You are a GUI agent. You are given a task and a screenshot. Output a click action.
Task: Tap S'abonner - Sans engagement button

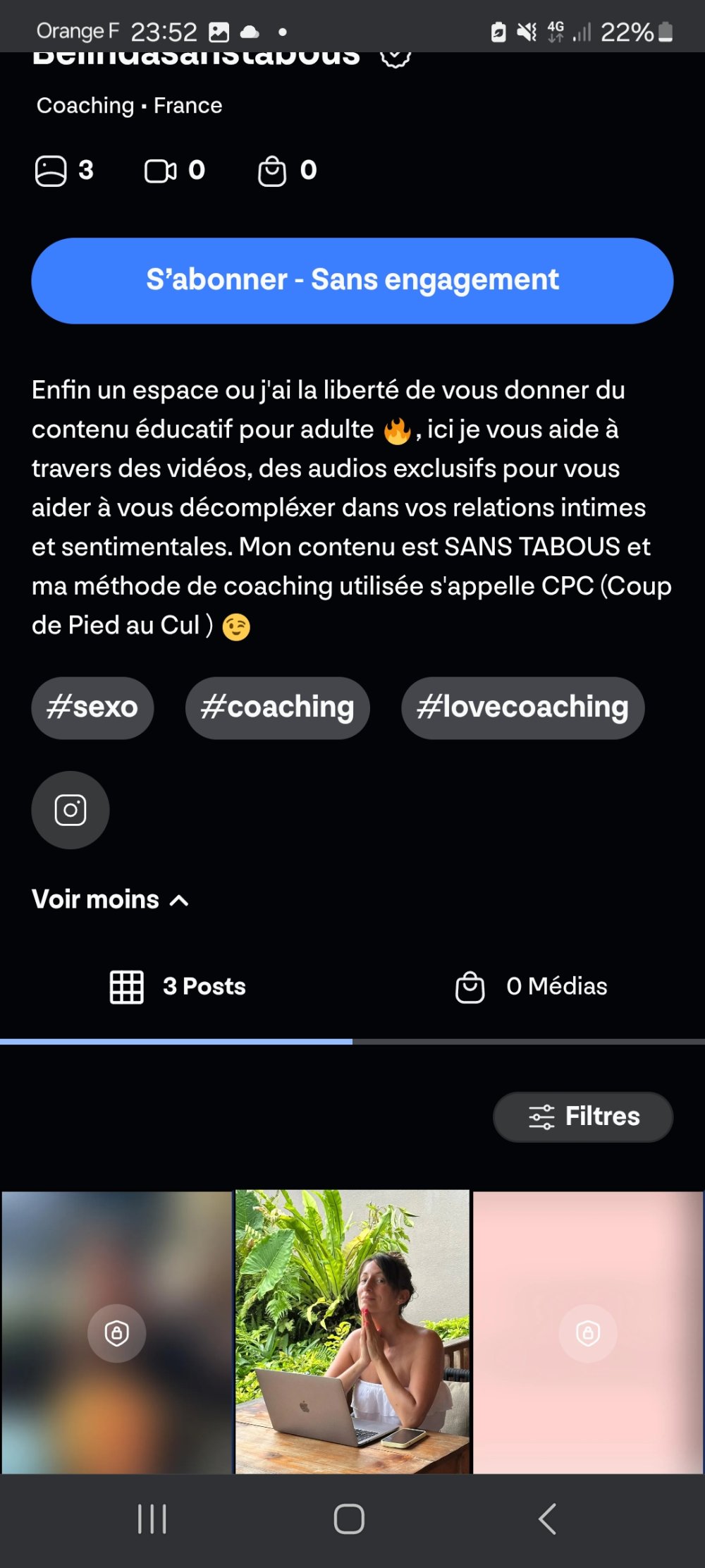pos(352,280)
